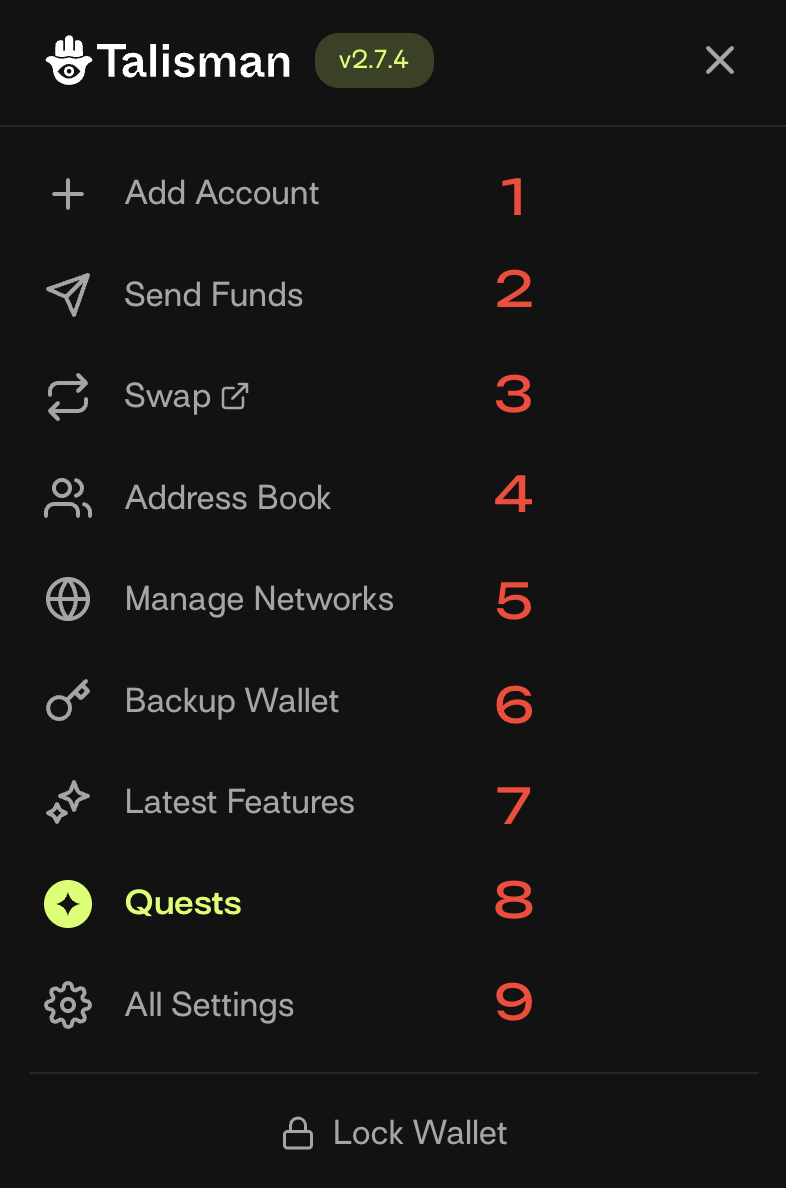The width and height of the screenshot is (786, 1188).
Task: Go to Address Book
Action: click(227, 498)
